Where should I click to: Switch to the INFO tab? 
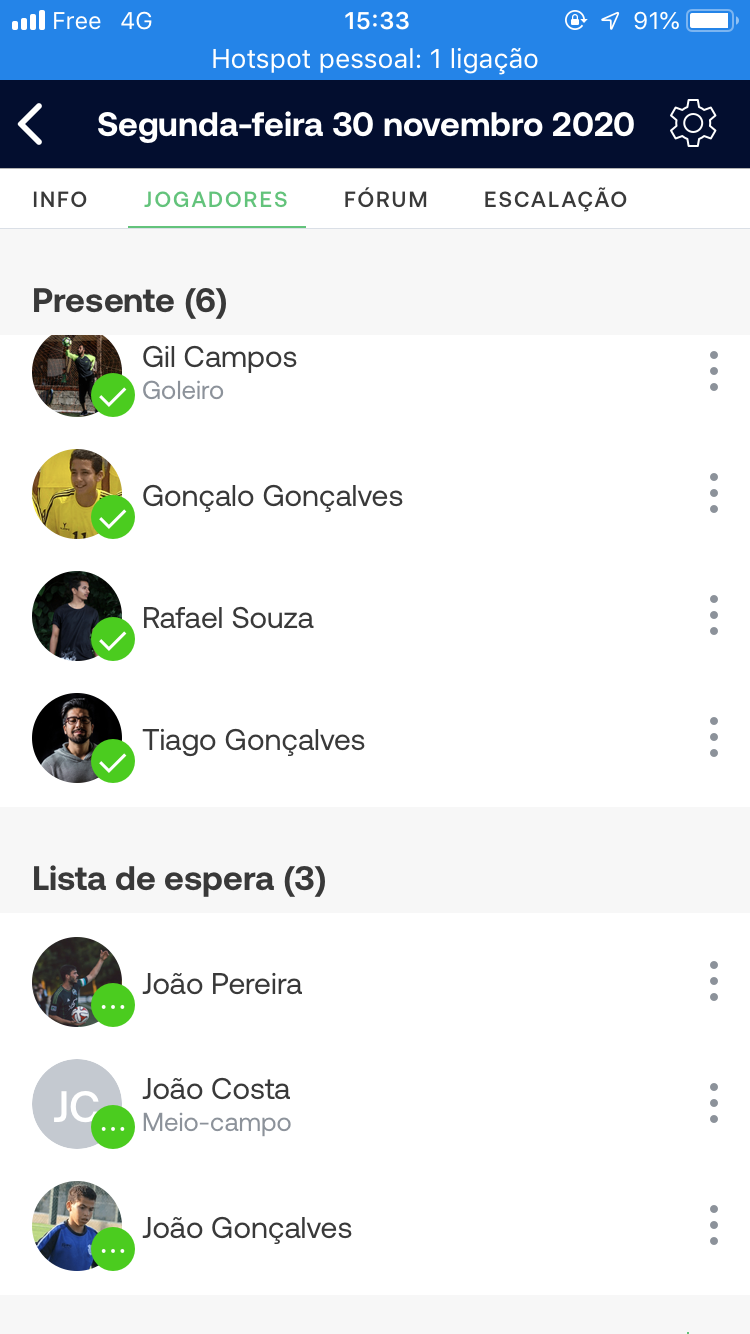tap(60, 199)
